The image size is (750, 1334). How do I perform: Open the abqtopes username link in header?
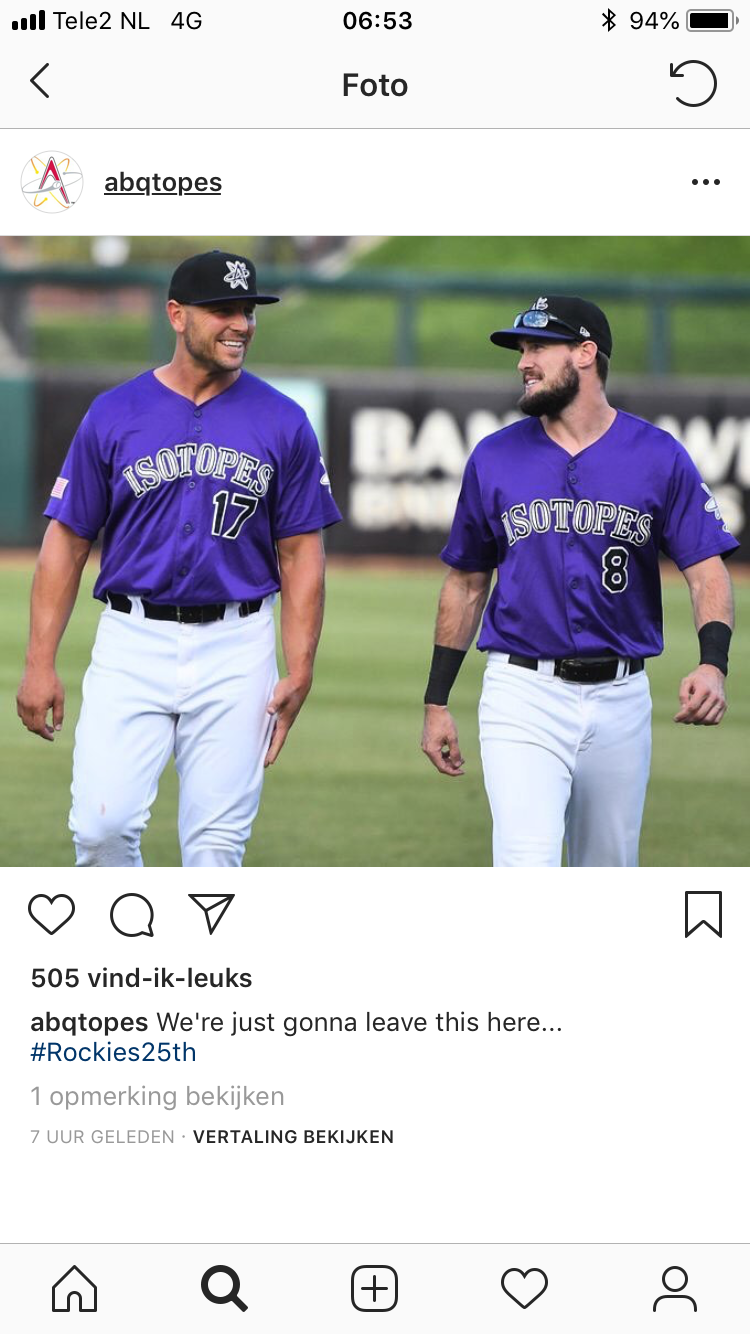tap(163, 182)
